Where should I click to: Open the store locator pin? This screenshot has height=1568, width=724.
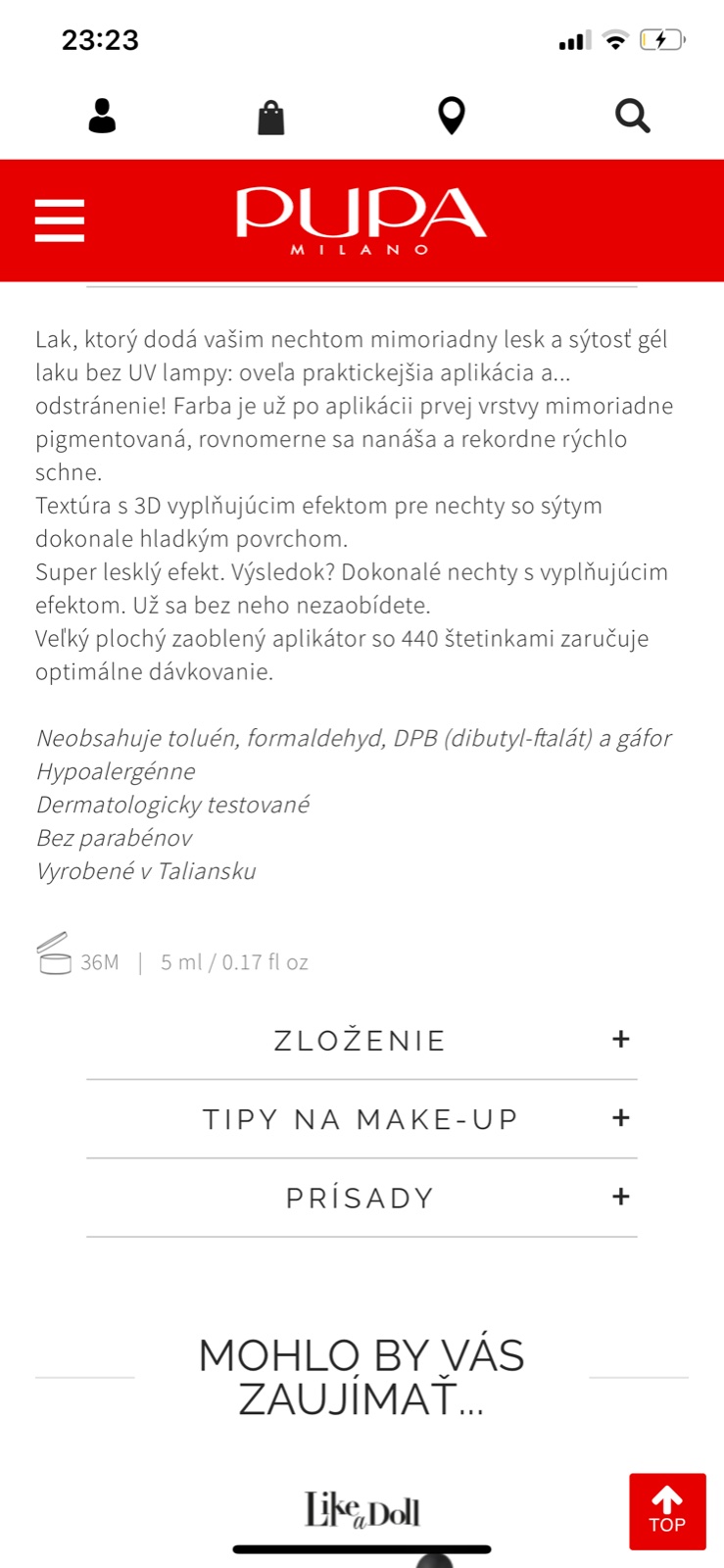[x=451, y=116]
